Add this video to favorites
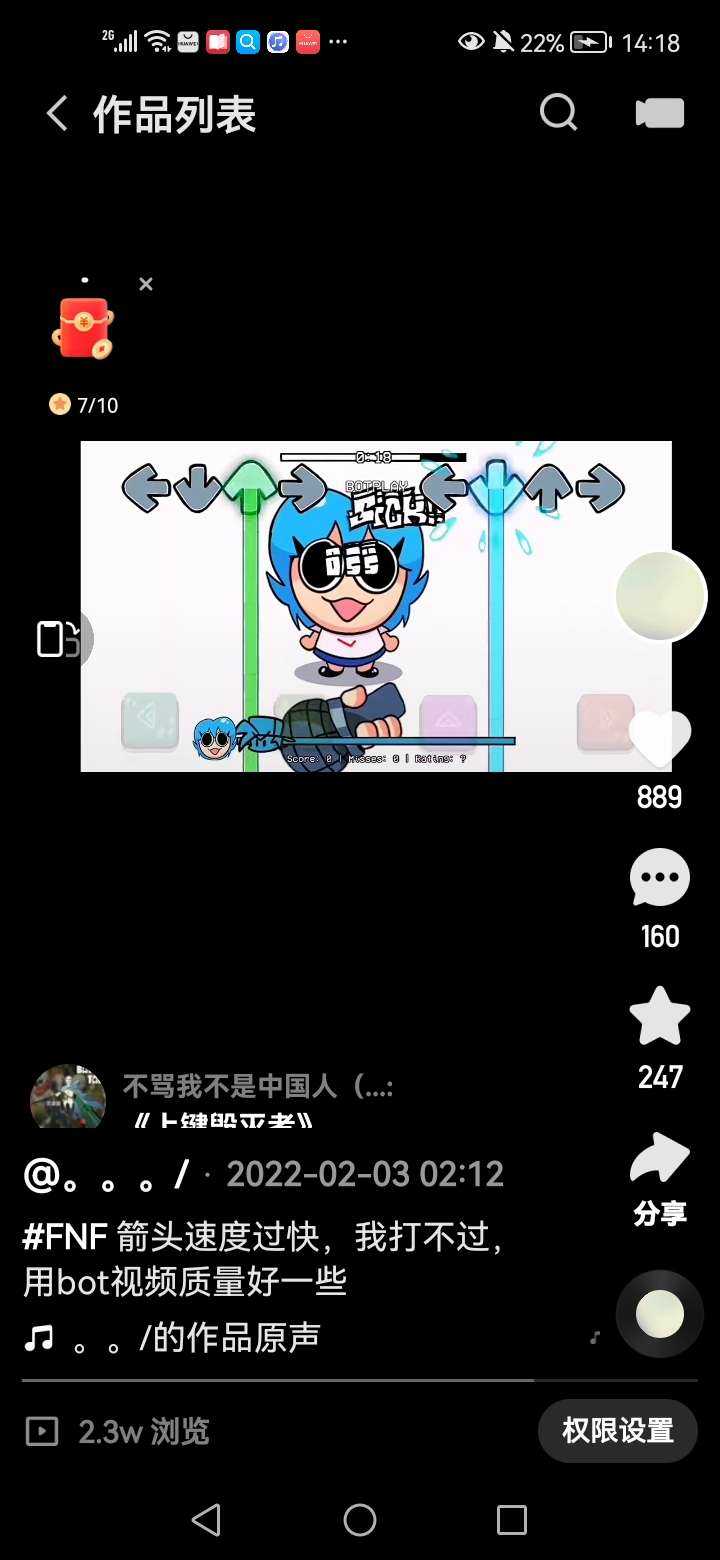The height and width of the screenshot is (1560, 720). click(x=660, y=1018)
